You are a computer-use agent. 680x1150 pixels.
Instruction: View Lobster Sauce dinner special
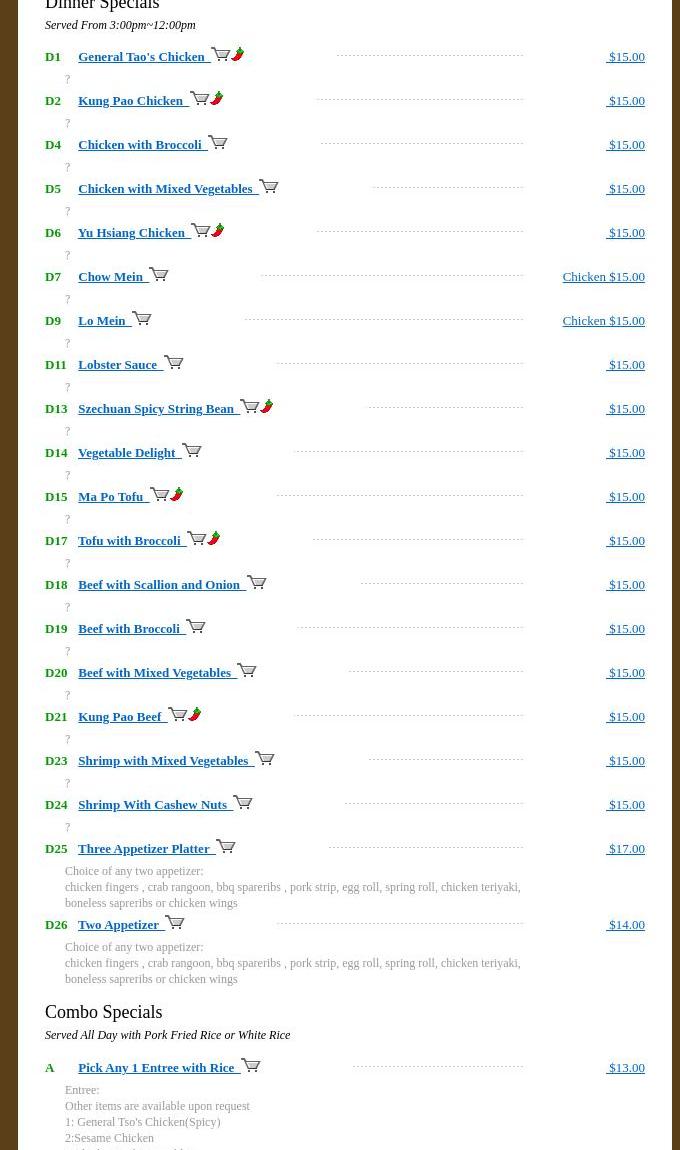(x=118, y=365)
